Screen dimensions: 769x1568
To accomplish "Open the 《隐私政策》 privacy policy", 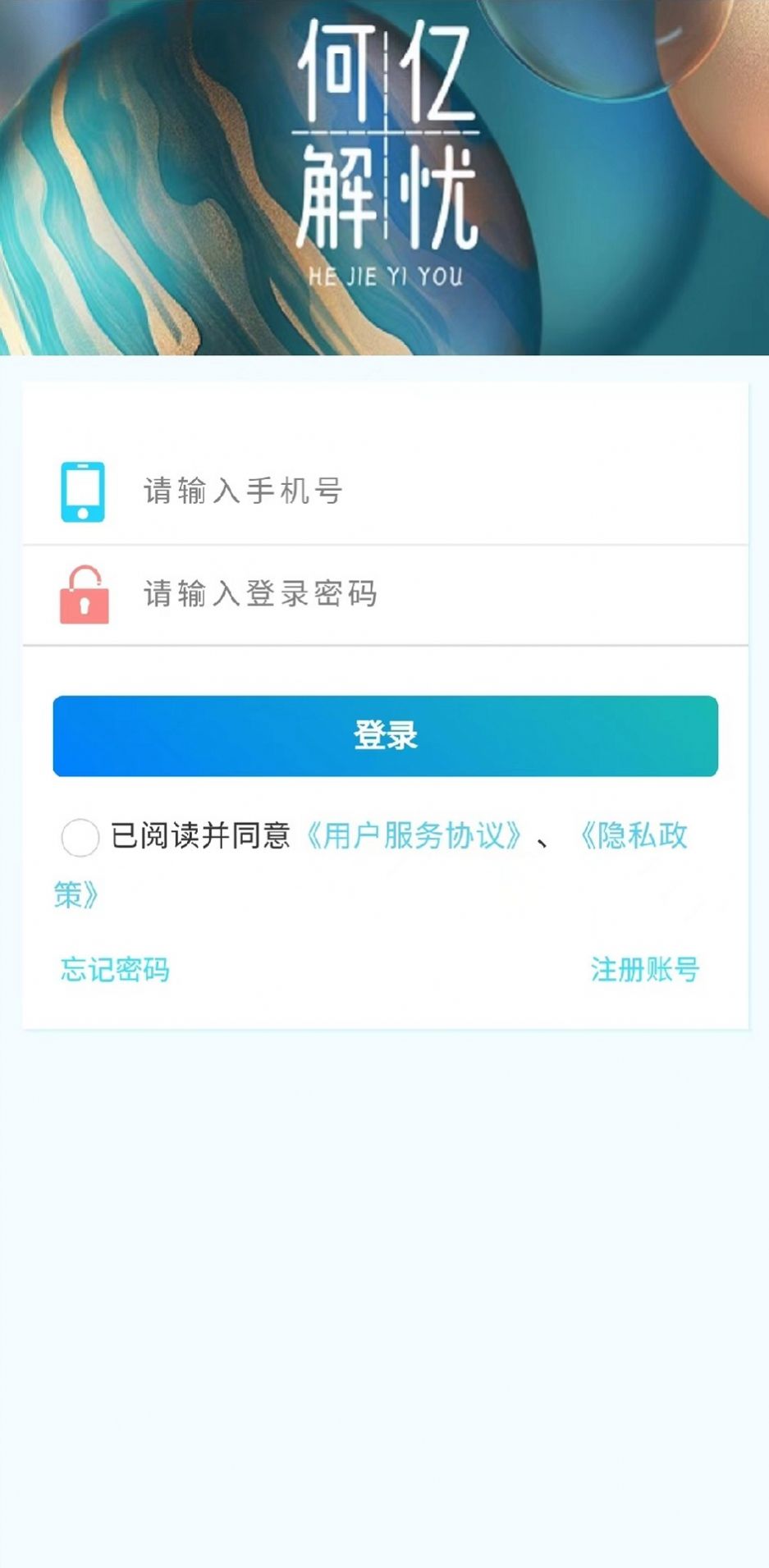I will pos(636,835).
